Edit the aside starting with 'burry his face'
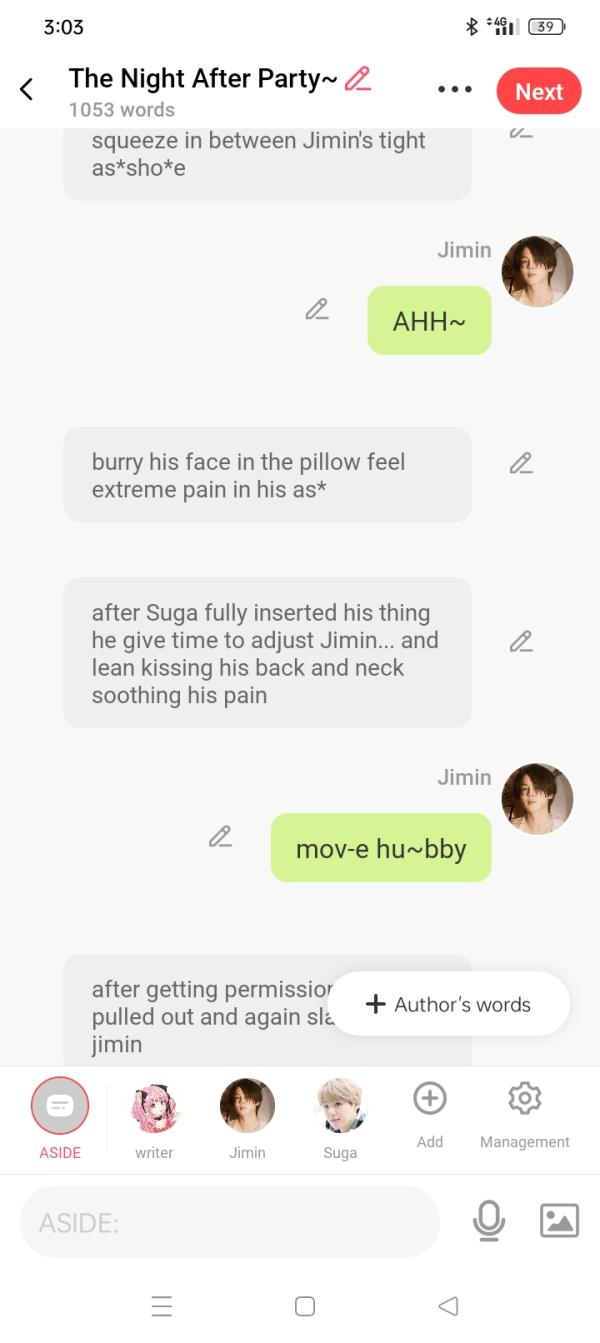The image size is (600, 1343). pos(520,463)
